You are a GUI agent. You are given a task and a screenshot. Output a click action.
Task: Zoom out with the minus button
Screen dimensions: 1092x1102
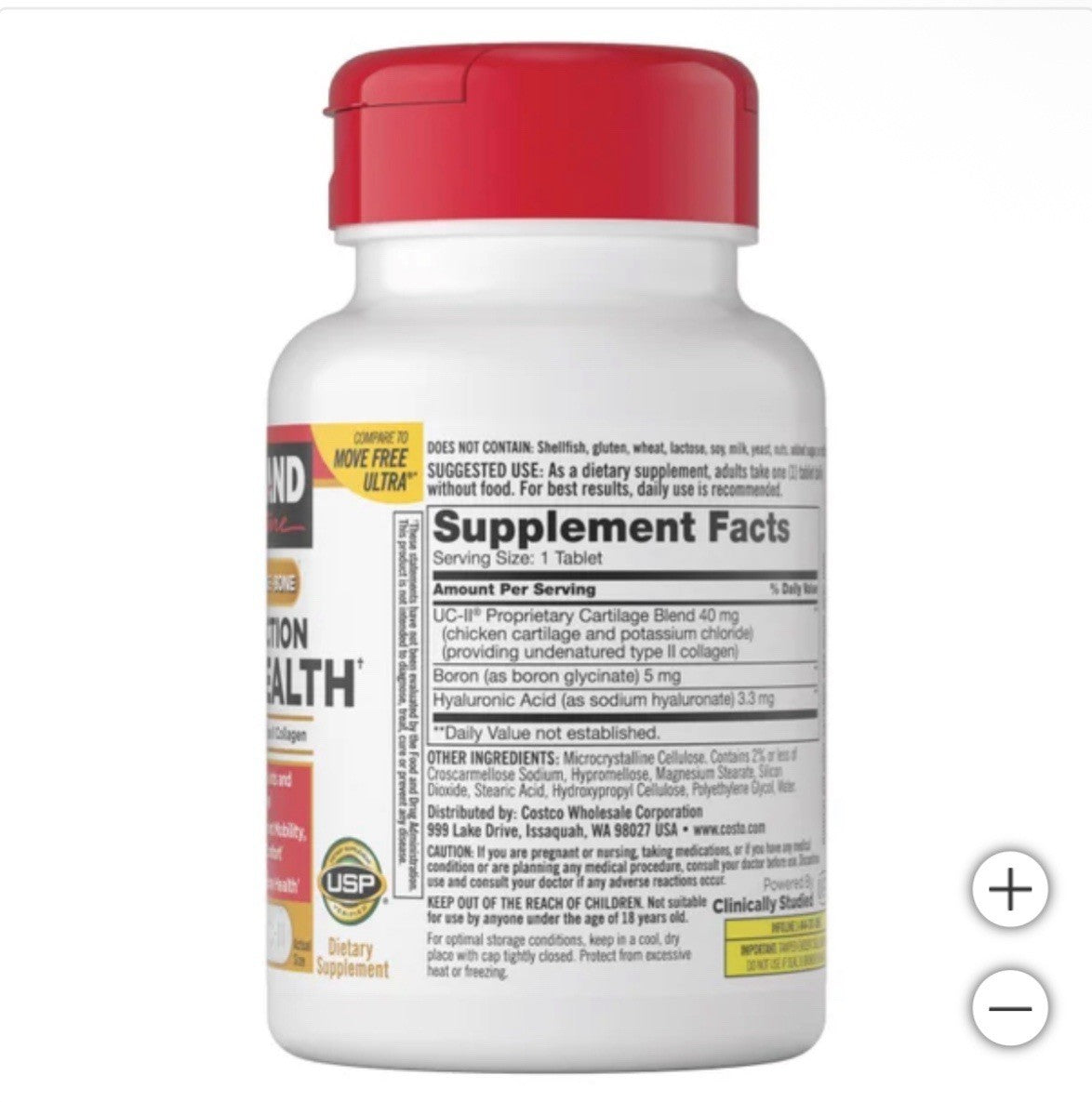[1010, 1008]
